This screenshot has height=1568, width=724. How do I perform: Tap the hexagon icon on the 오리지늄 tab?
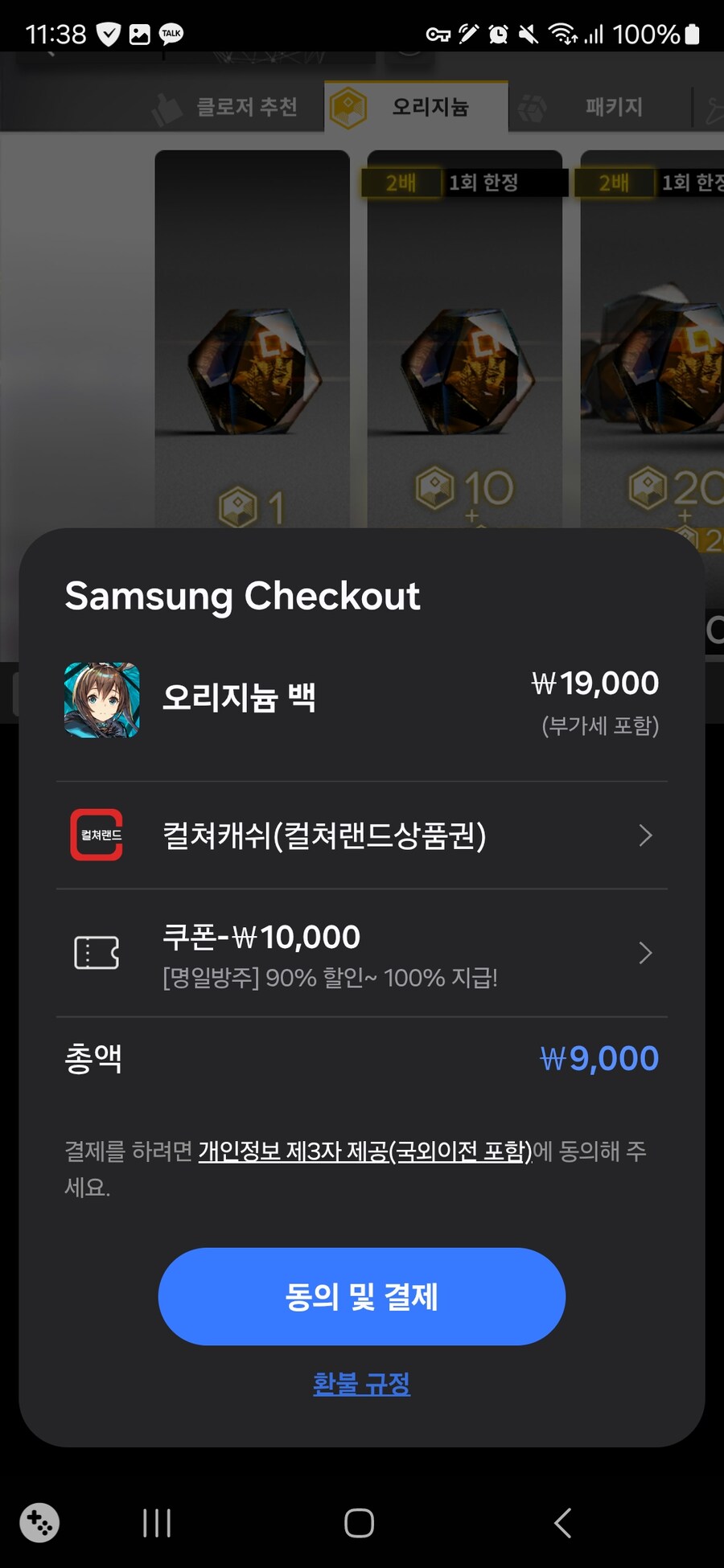point(349,105)
